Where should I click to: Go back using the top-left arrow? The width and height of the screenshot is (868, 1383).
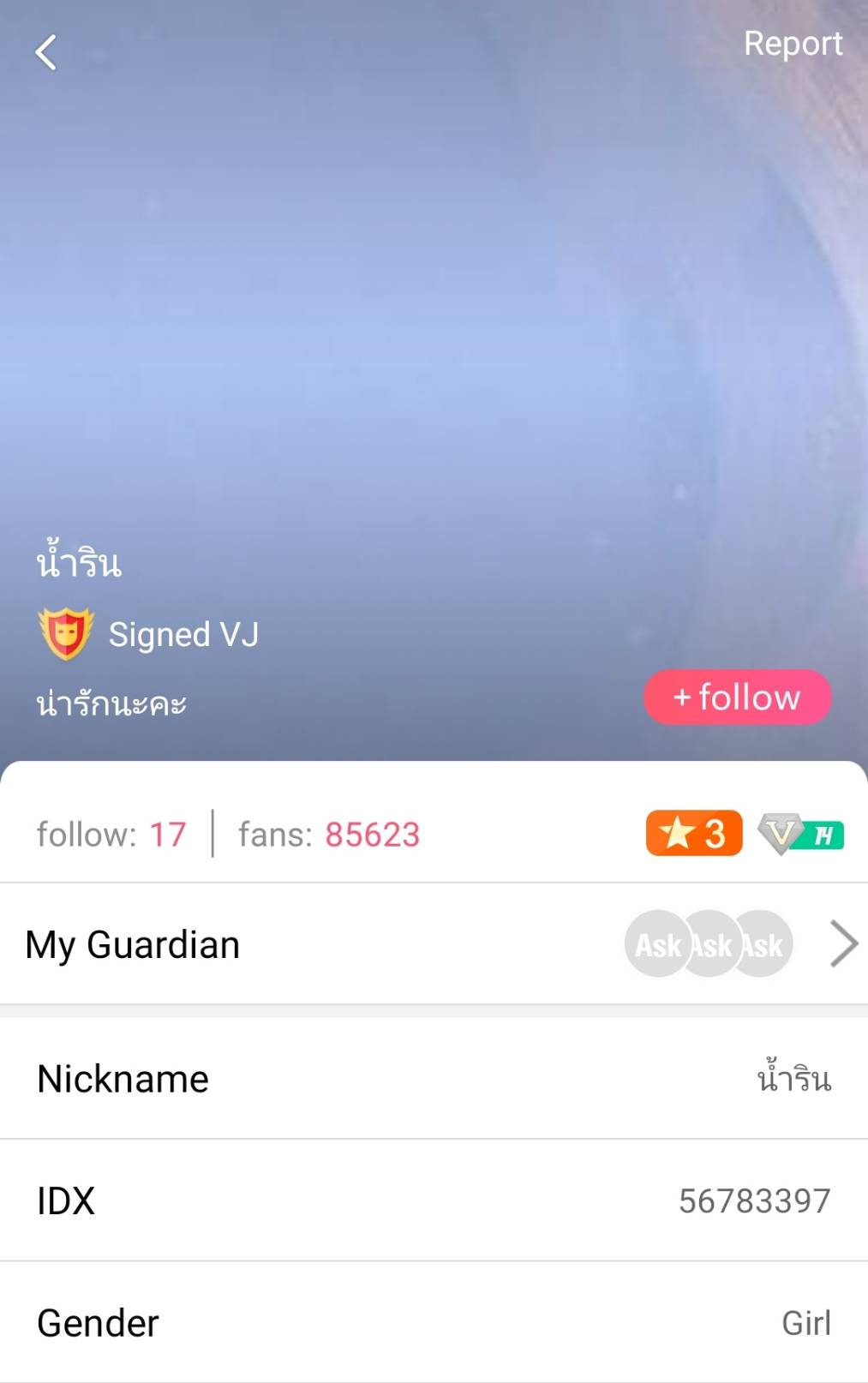point(46,52)
